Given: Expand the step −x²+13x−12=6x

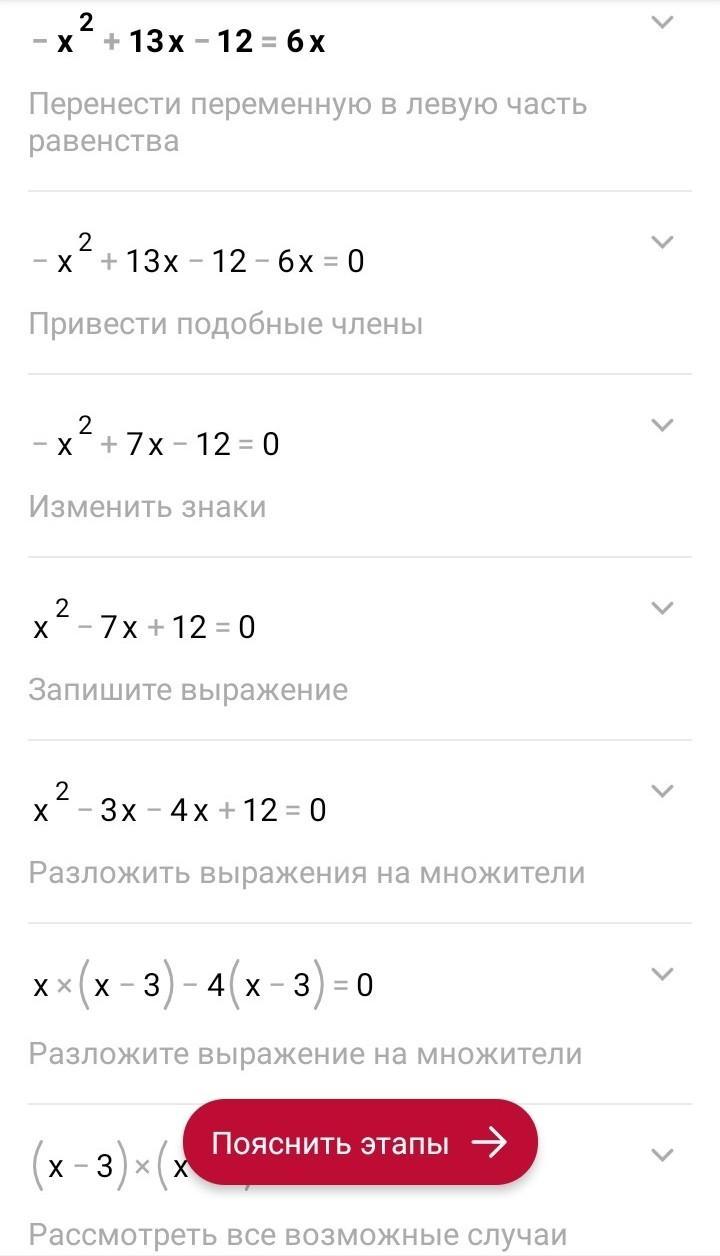Looking at the screenshot, I should (662, 23).
